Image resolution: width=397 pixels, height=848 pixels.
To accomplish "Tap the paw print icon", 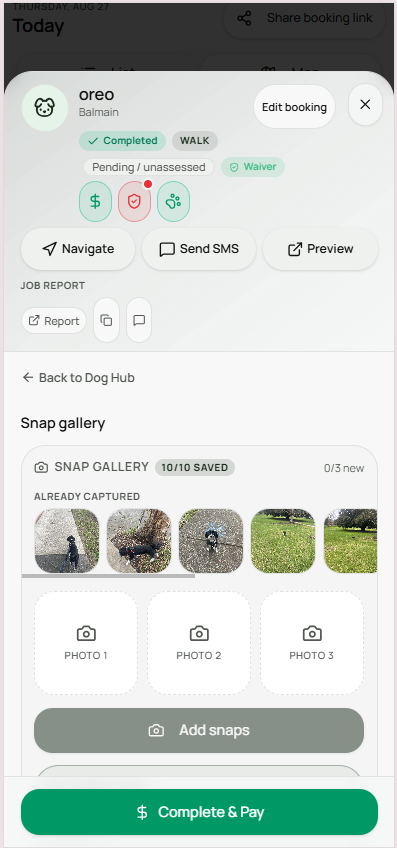I will coord(173,201).
